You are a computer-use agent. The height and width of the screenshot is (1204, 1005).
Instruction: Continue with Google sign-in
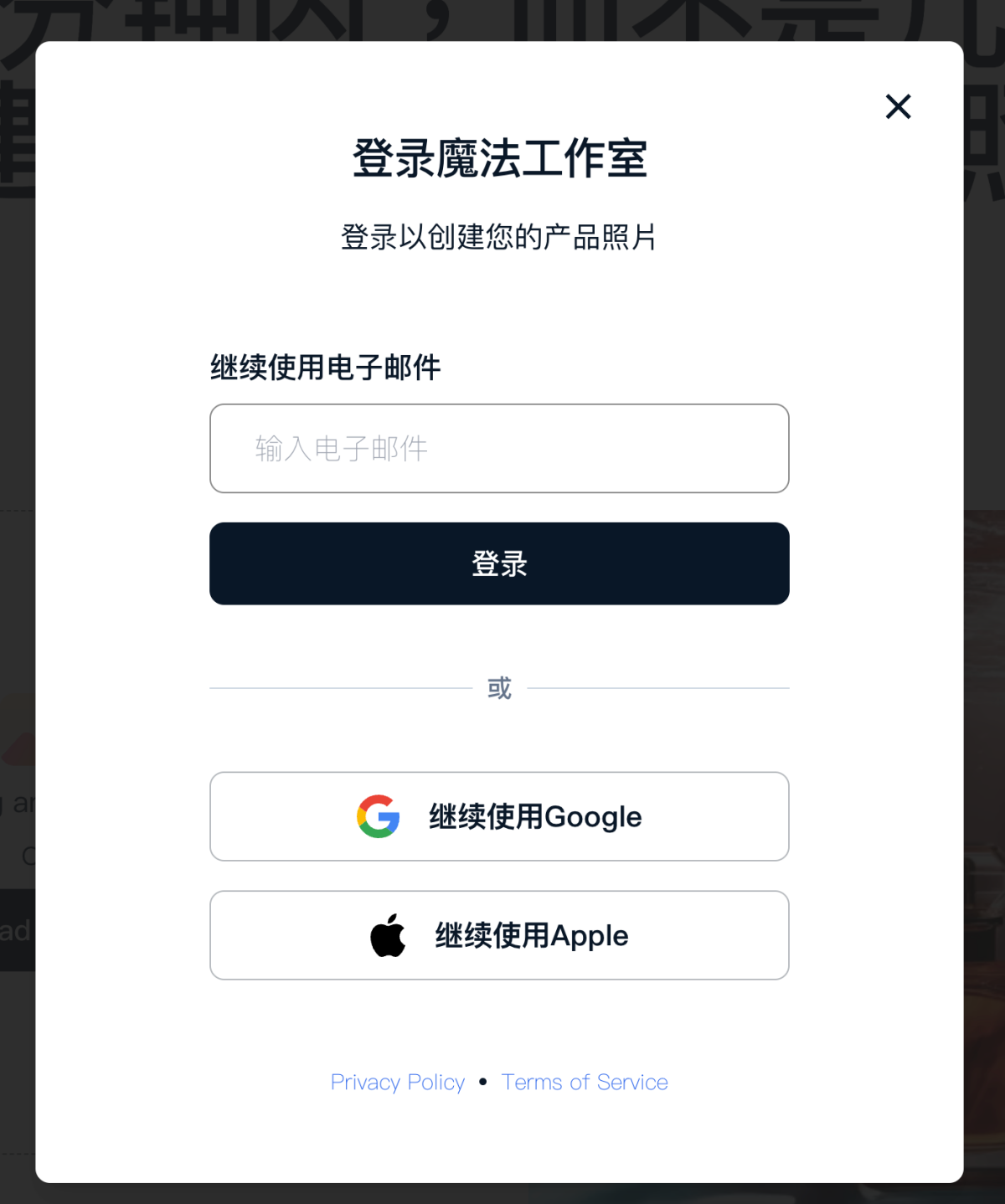click(499, 816)
